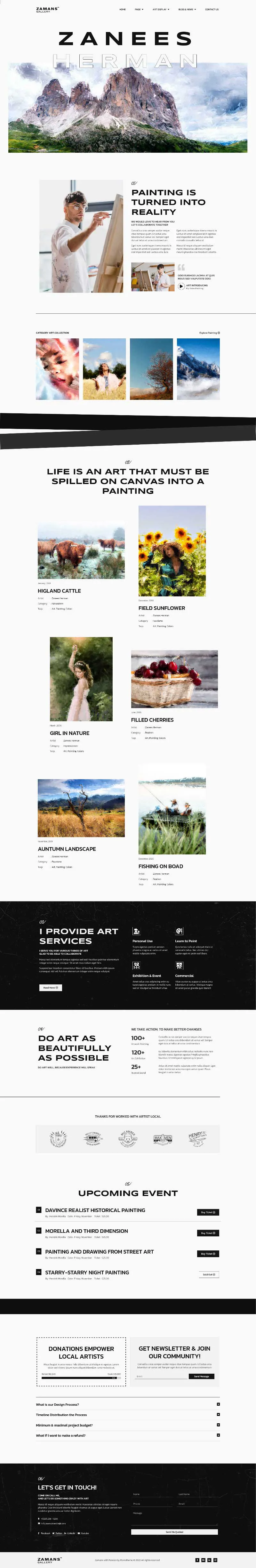The width and height of the screenshot is (256, 1568).
Task: Play the Art Introducing video
Action: [181, 286]
